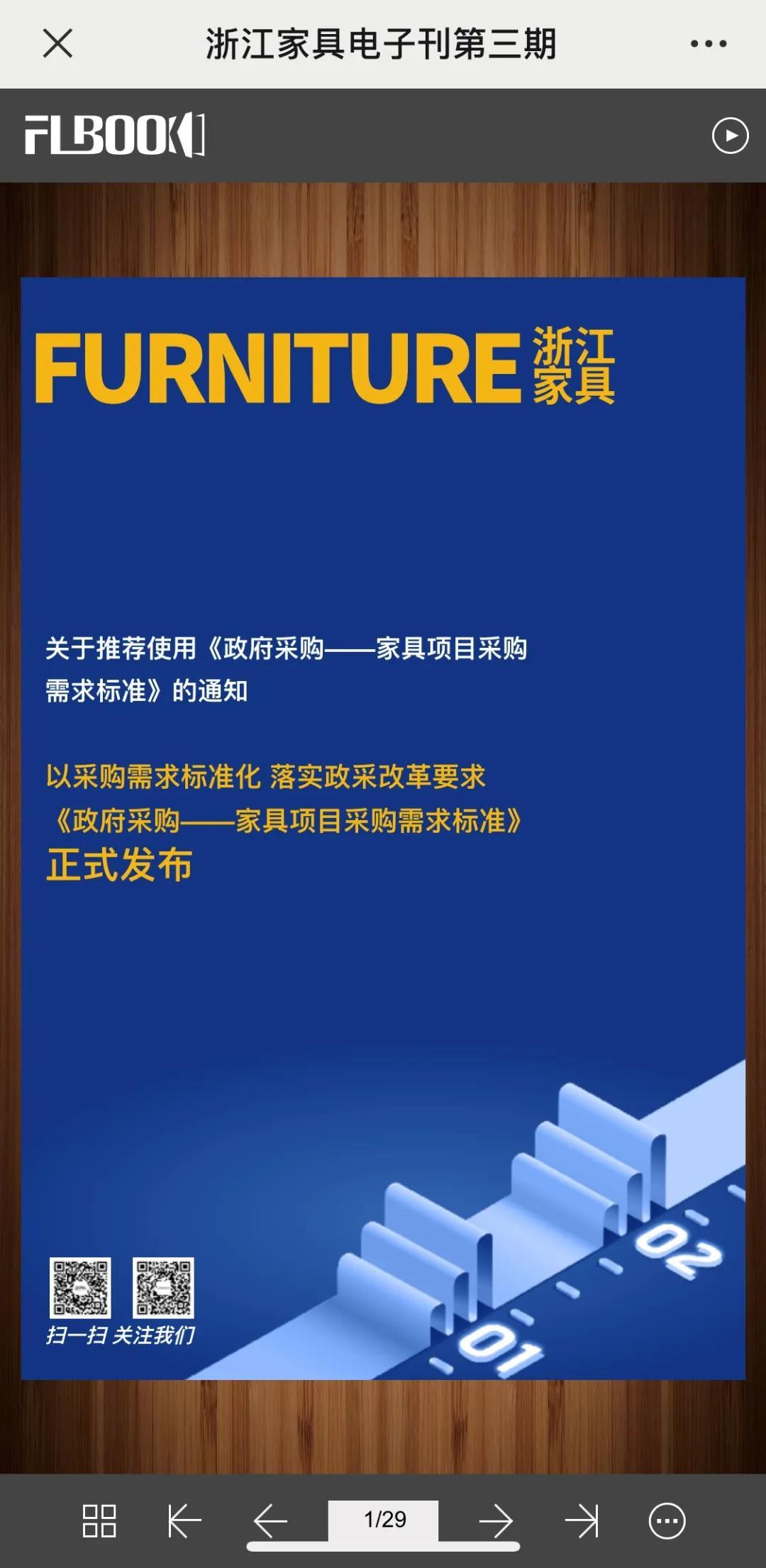Start auto-play of the flipbook
The image size is (766, 1568).
pyautogui.click(x=730, y=135)
